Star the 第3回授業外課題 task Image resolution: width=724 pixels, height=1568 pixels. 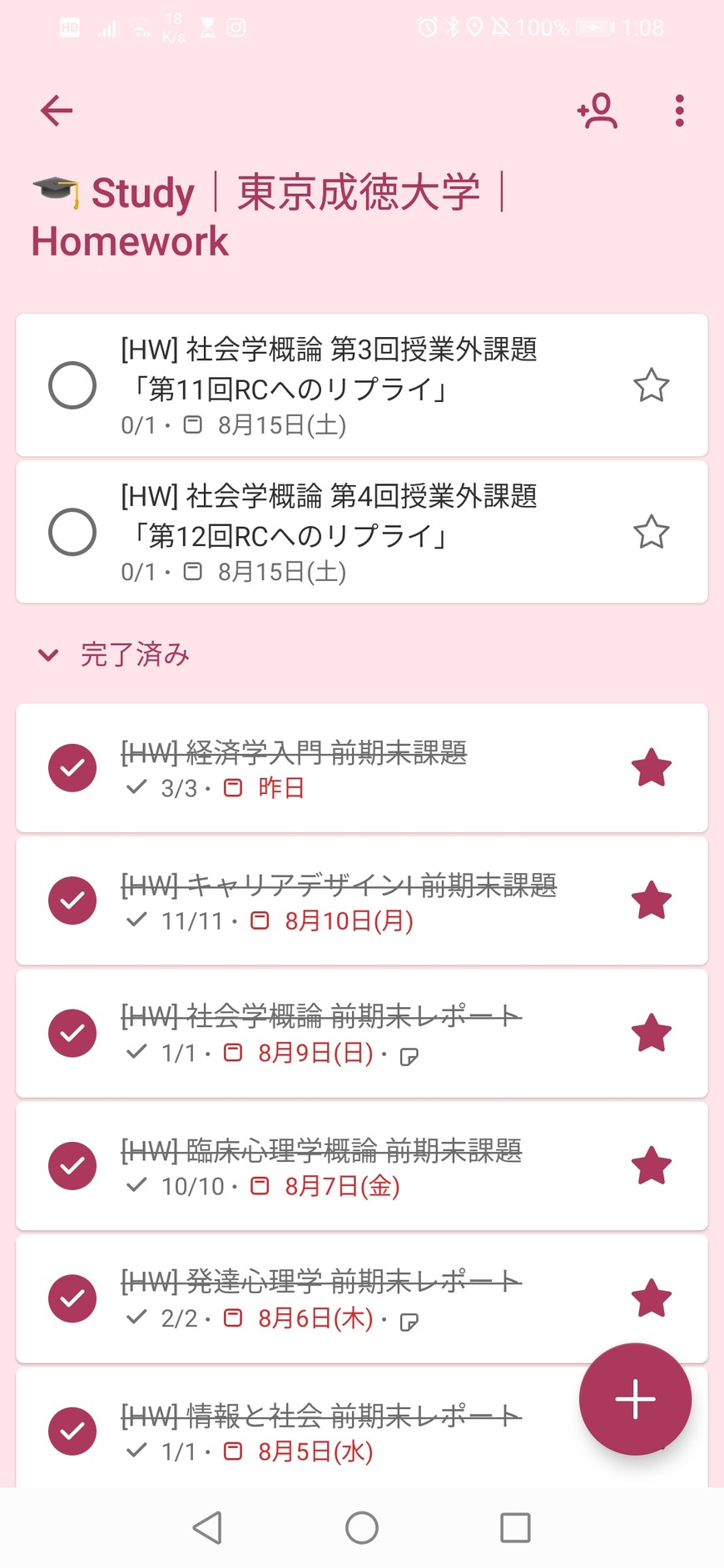[x=651, y=385]
